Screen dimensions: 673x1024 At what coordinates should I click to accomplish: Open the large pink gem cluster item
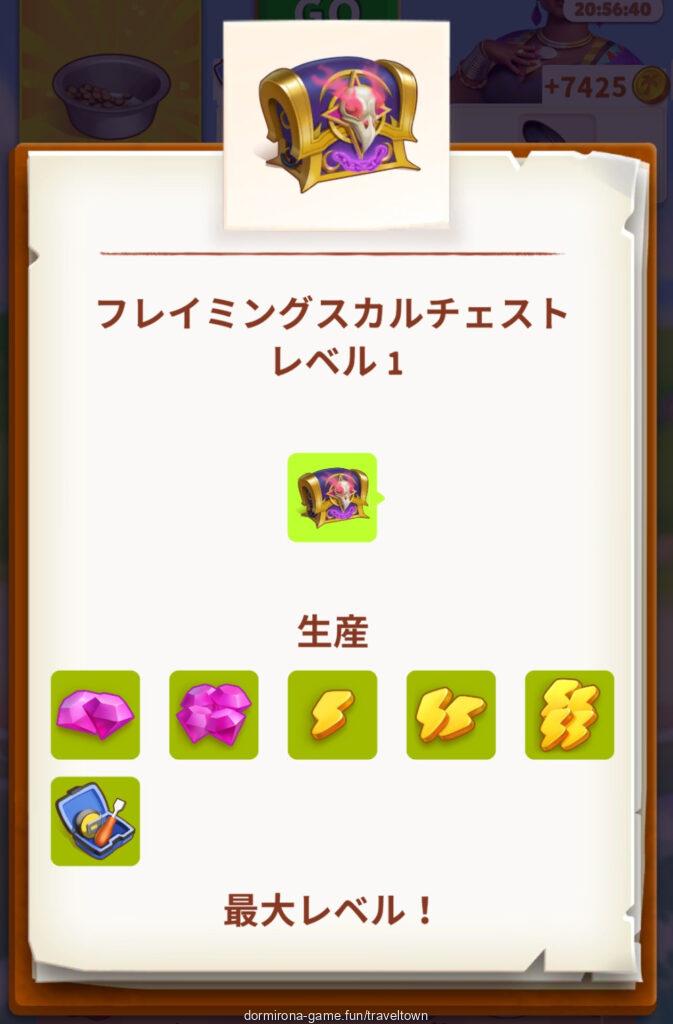coord(214,714)
